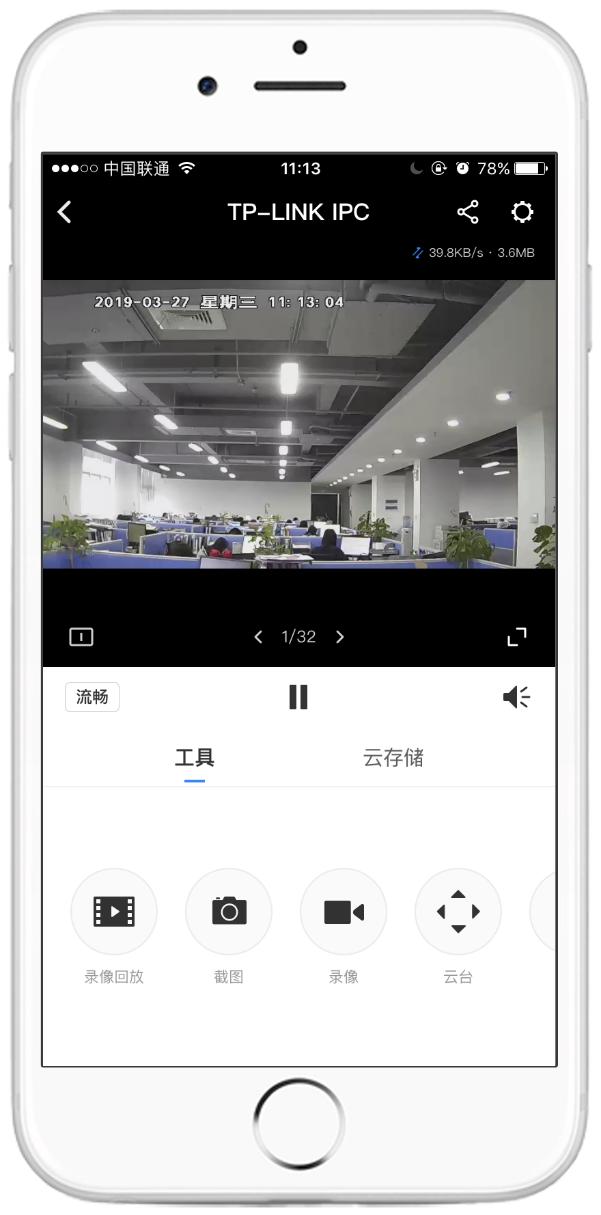This screenshot has width=601, height=1215.
Task: Open 录像回放 playback
Action: pos(114,911)
